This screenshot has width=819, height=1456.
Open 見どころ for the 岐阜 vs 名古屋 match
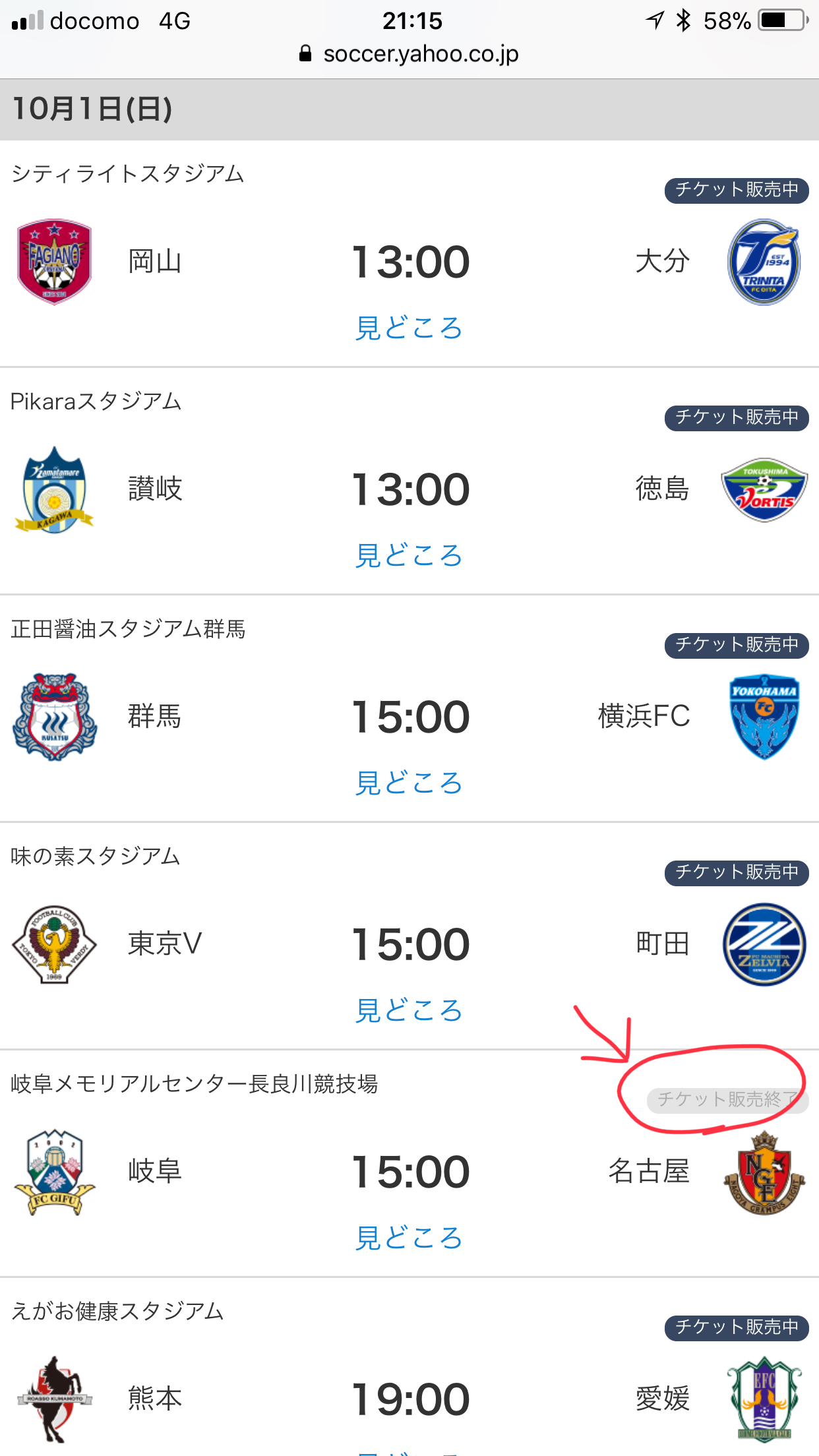(409, 1238)
